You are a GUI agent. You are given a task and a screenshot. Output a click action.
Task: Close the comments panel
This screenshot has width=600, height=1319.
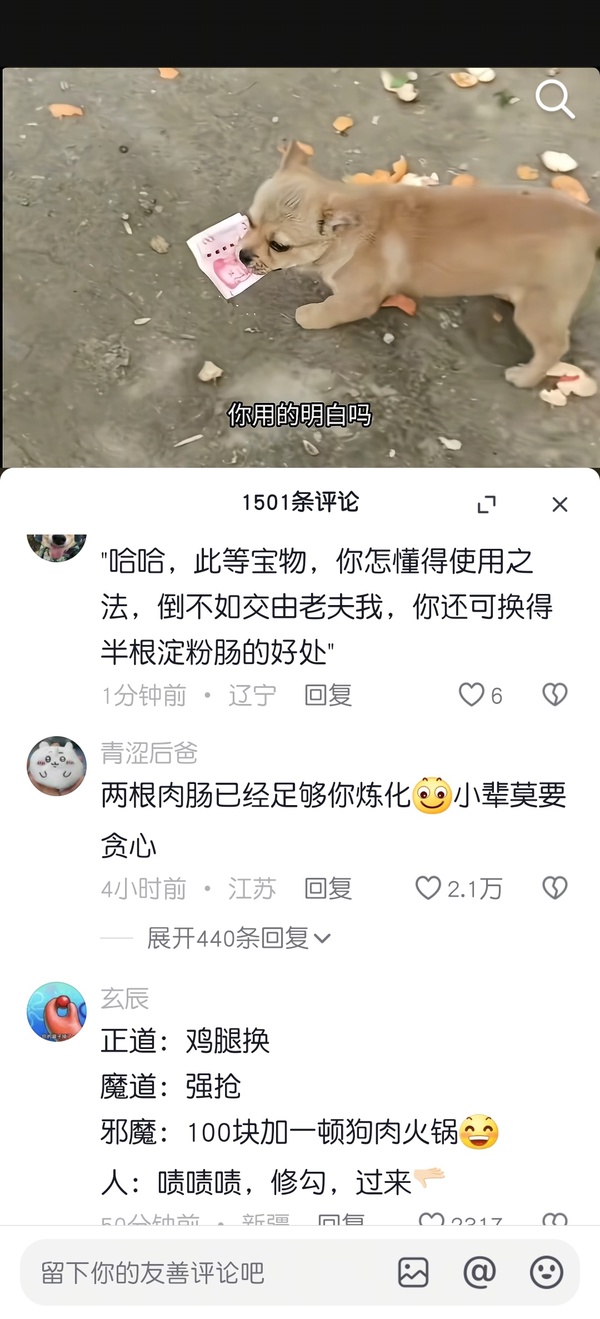click(560, 504)
